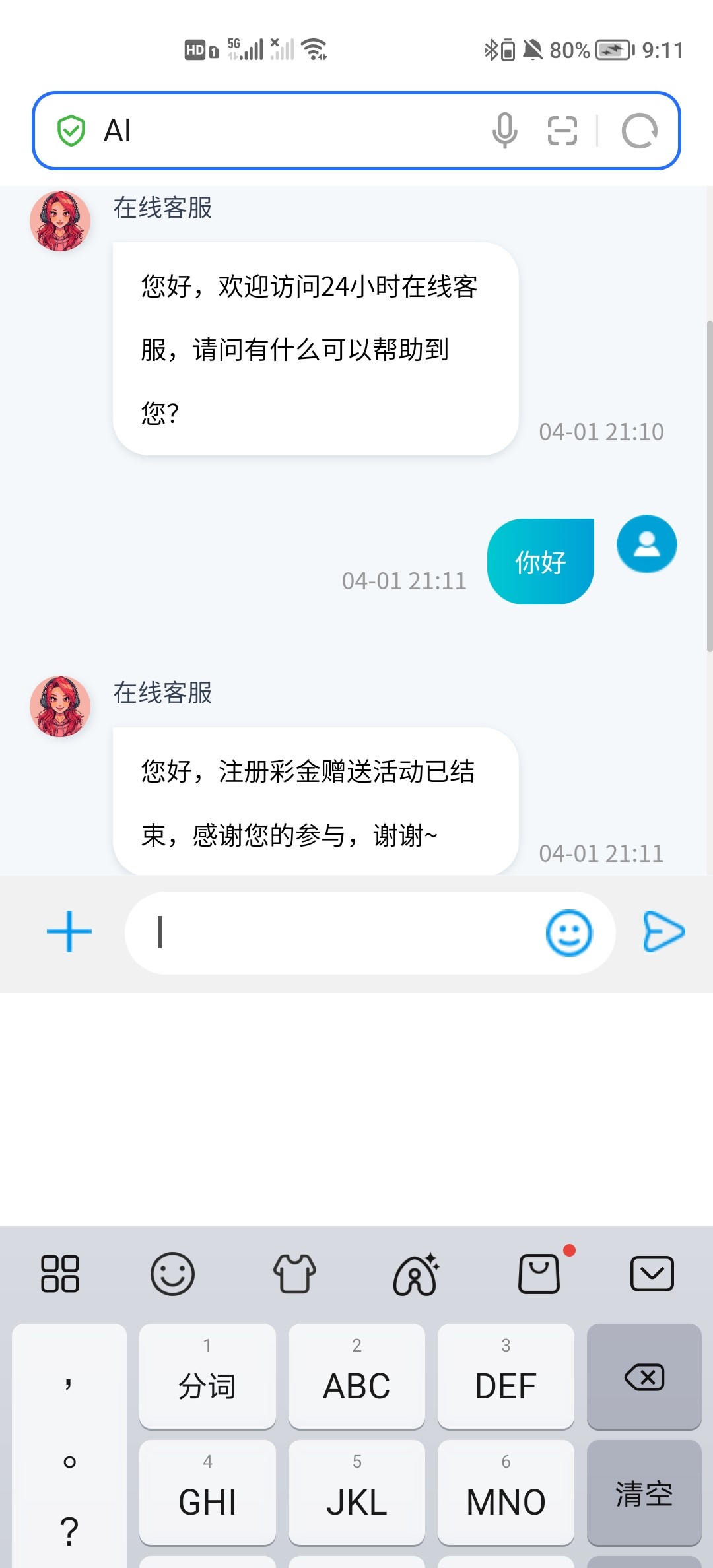
Task: Open the keyboard layout grid icon
Action: (x=60, y=1274)
